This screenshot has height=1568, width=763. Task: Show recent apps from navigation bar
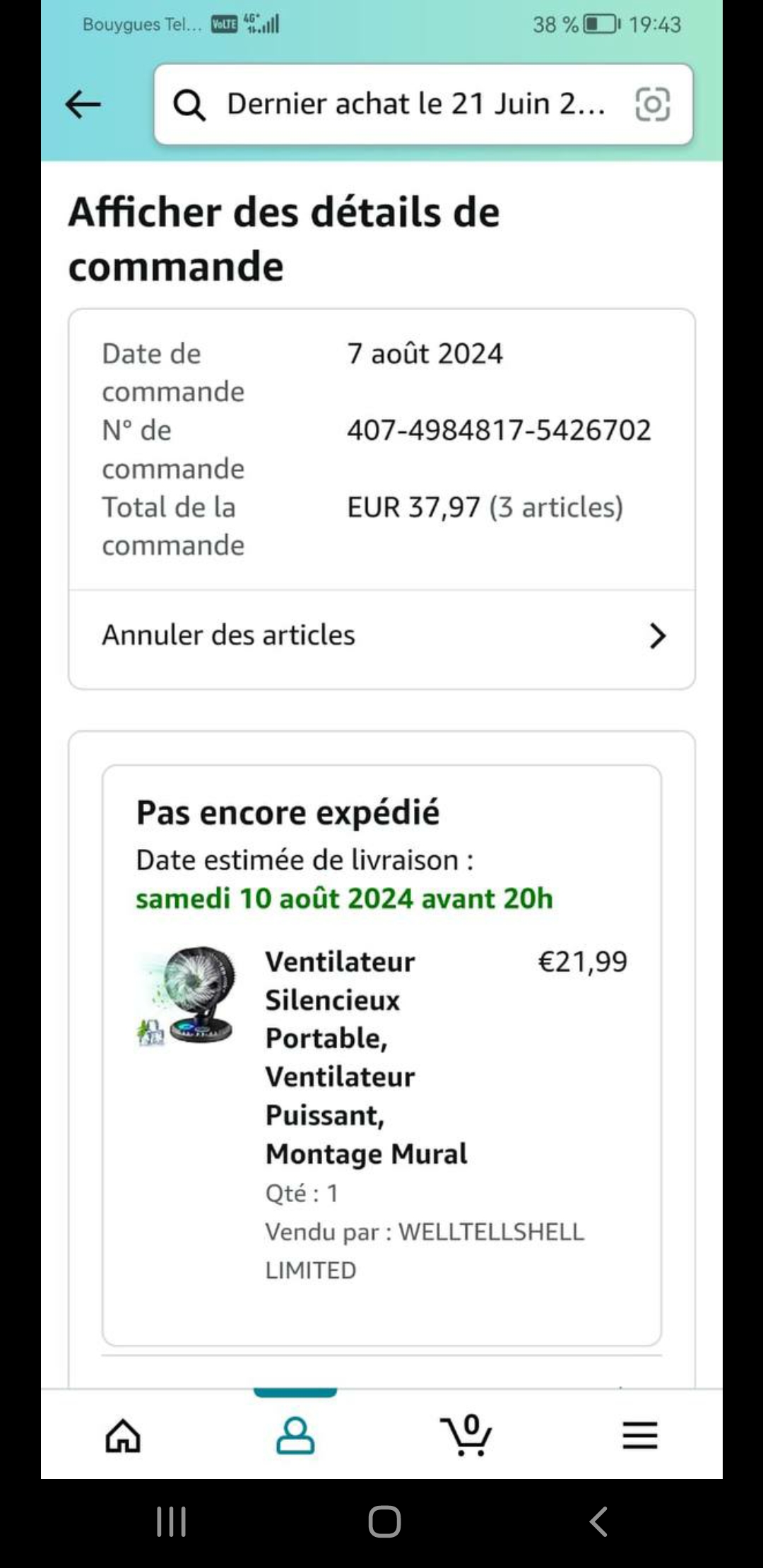(171, 1521)
